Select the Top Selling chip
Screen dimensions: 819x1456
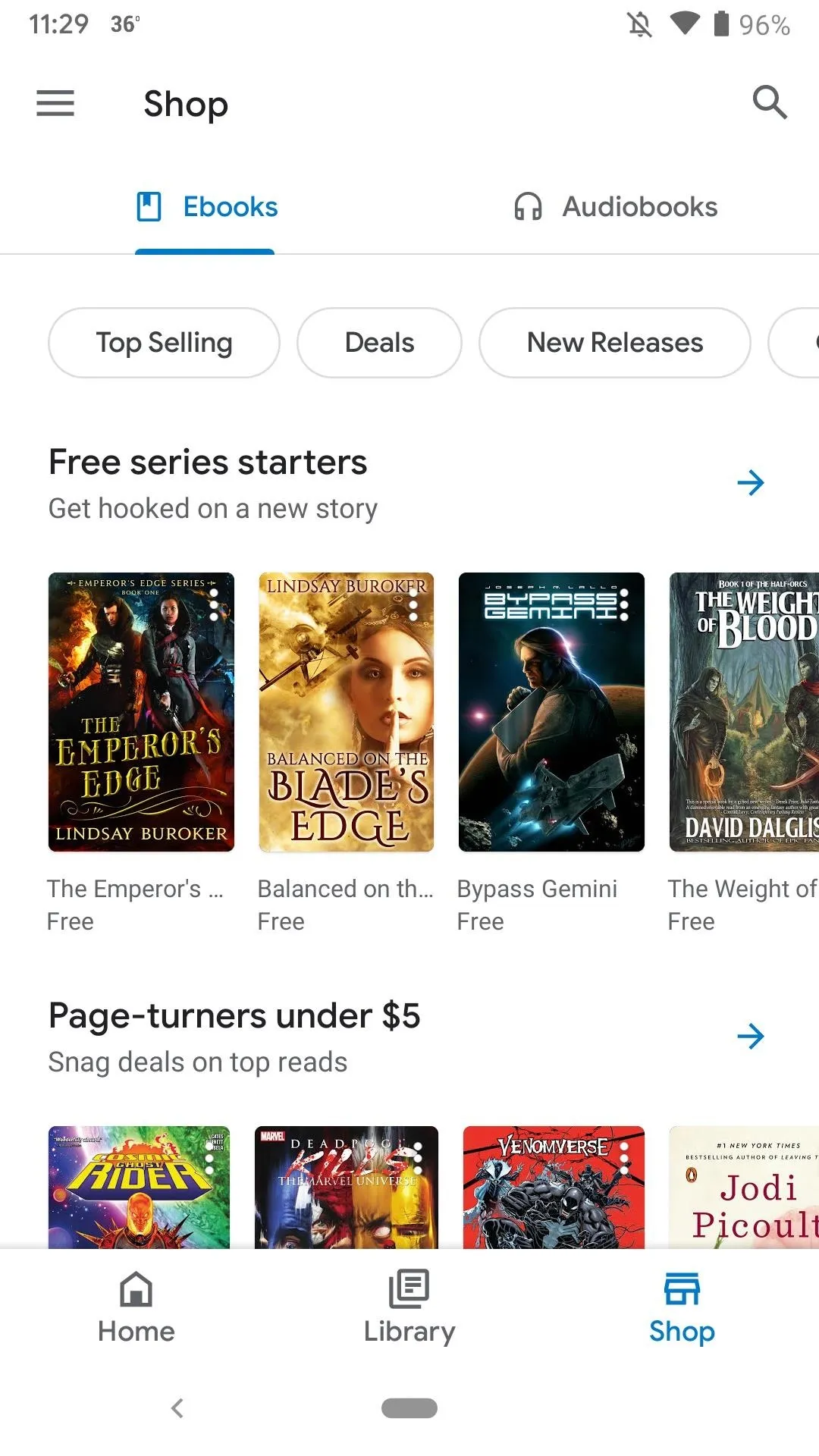point(164,343)
